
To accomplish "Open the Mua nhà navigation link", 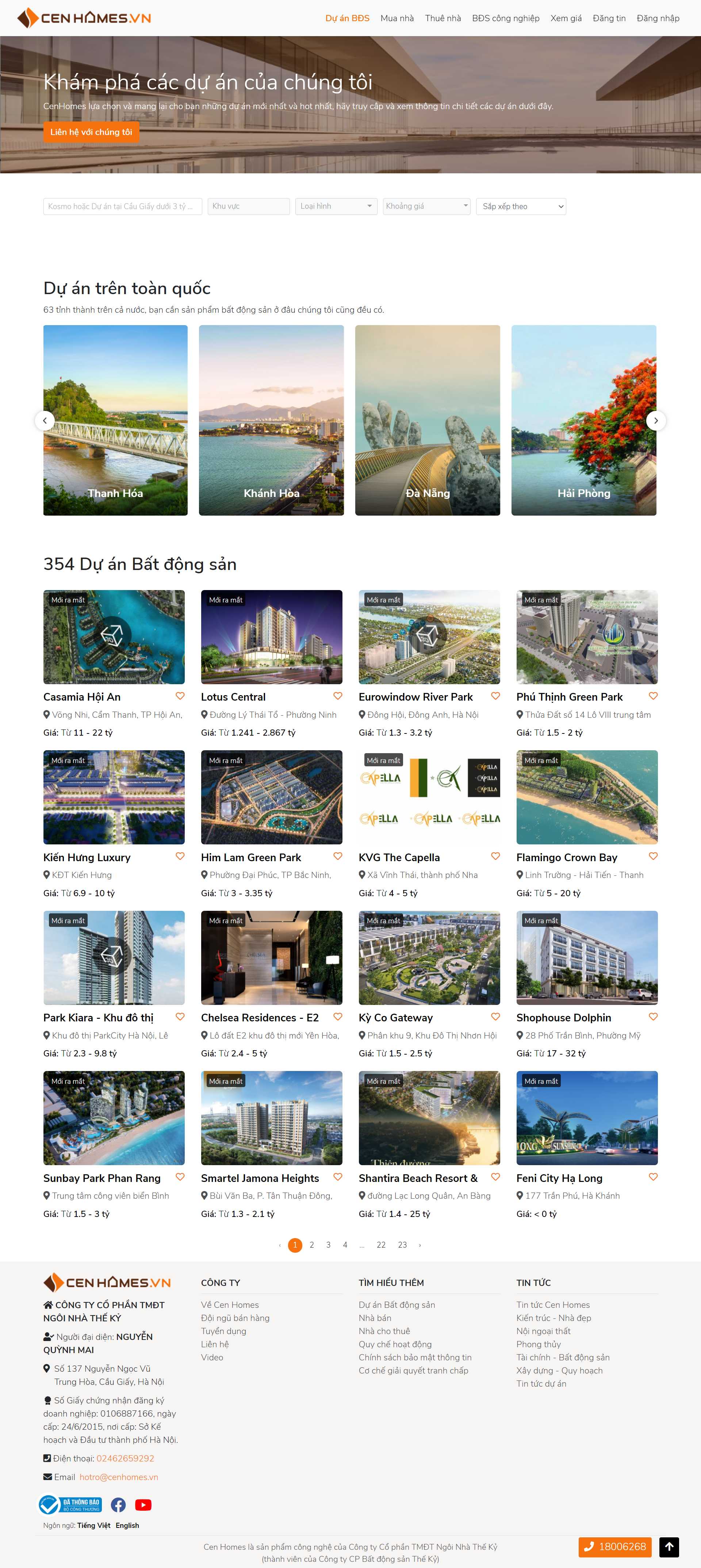I will [x=397, y=18].
